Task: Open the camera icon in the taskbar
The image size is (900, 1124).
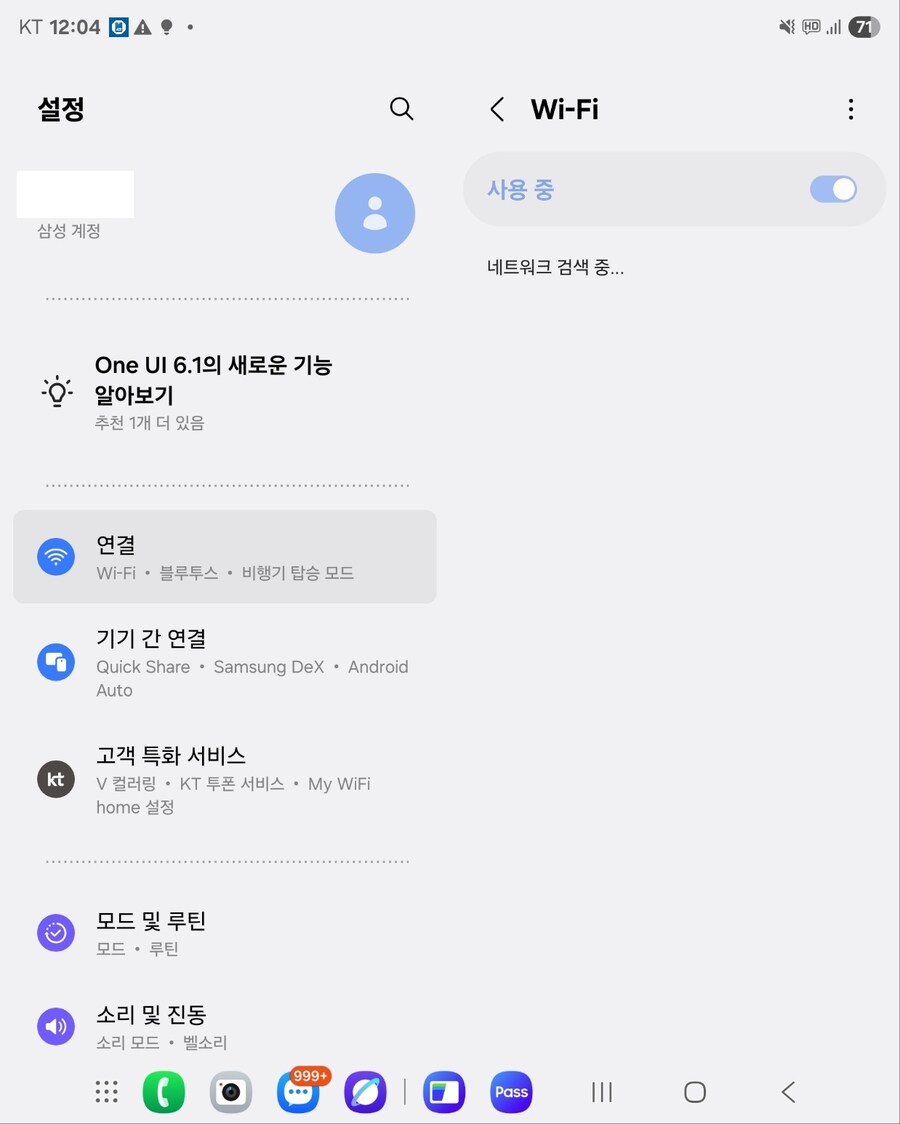Action: click(x=231, y=1092)
